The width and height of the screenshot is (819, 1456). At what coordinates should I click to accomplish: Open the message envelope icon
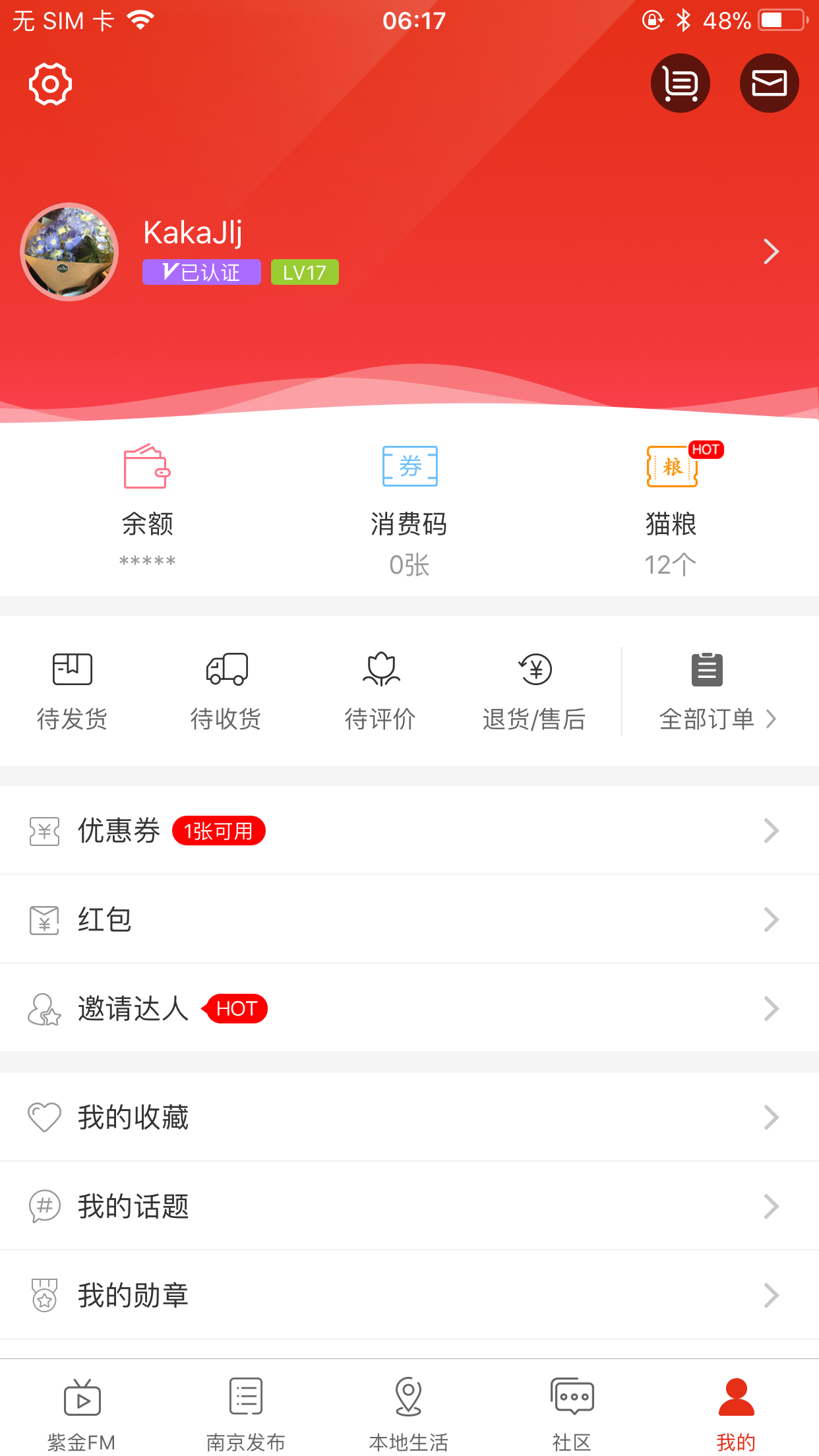[769, 83]
